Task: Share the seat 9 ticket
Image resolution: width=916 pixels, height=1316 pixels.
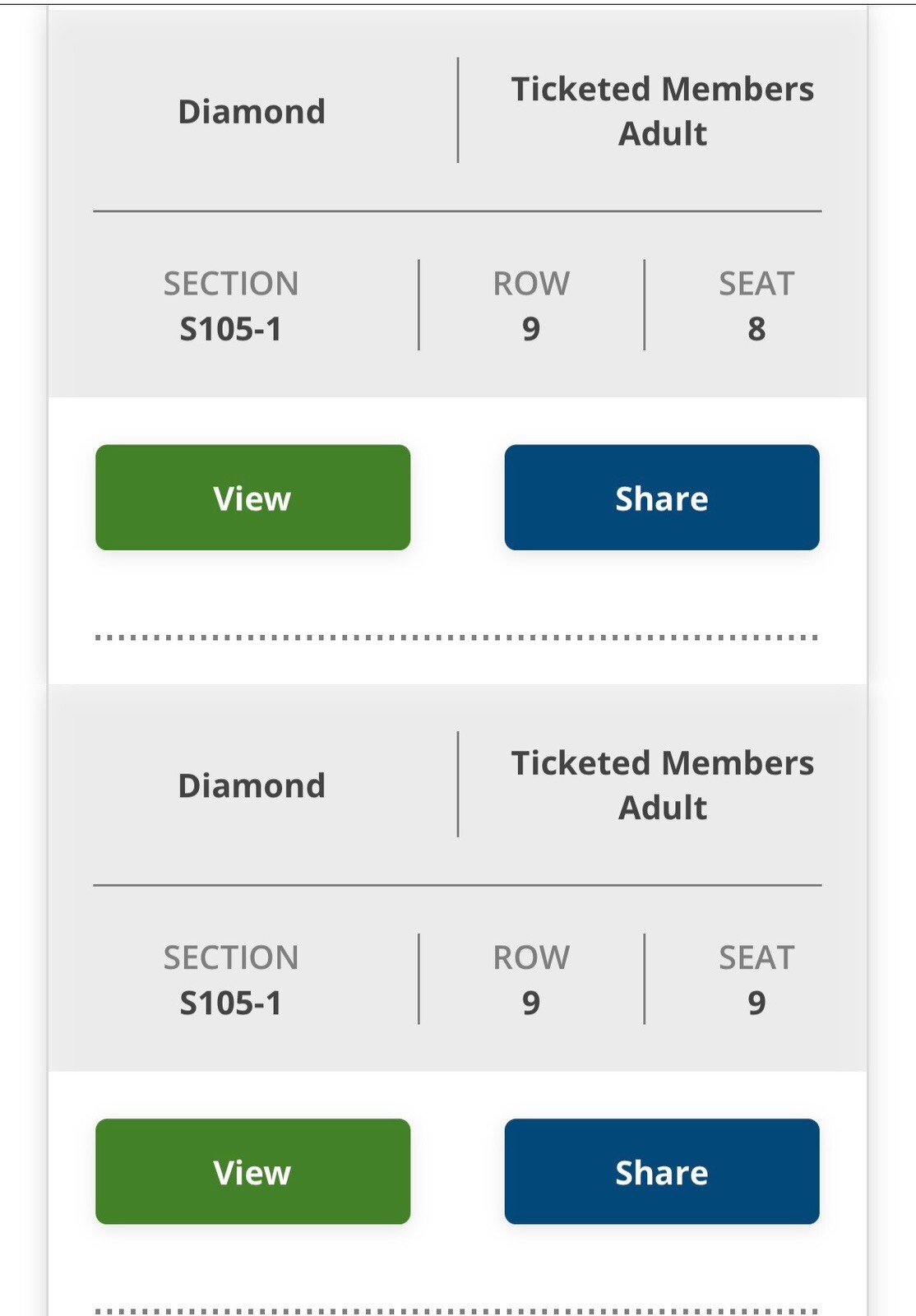Action: [661, 1171]
